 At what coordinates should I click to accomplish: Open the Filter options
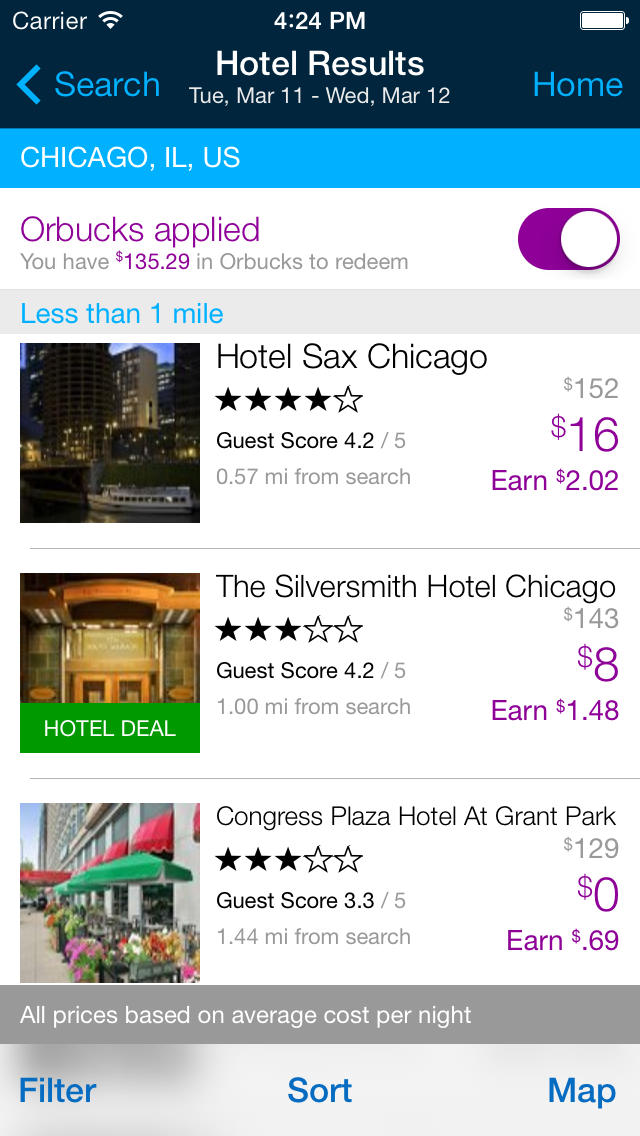click(58, 1090)
